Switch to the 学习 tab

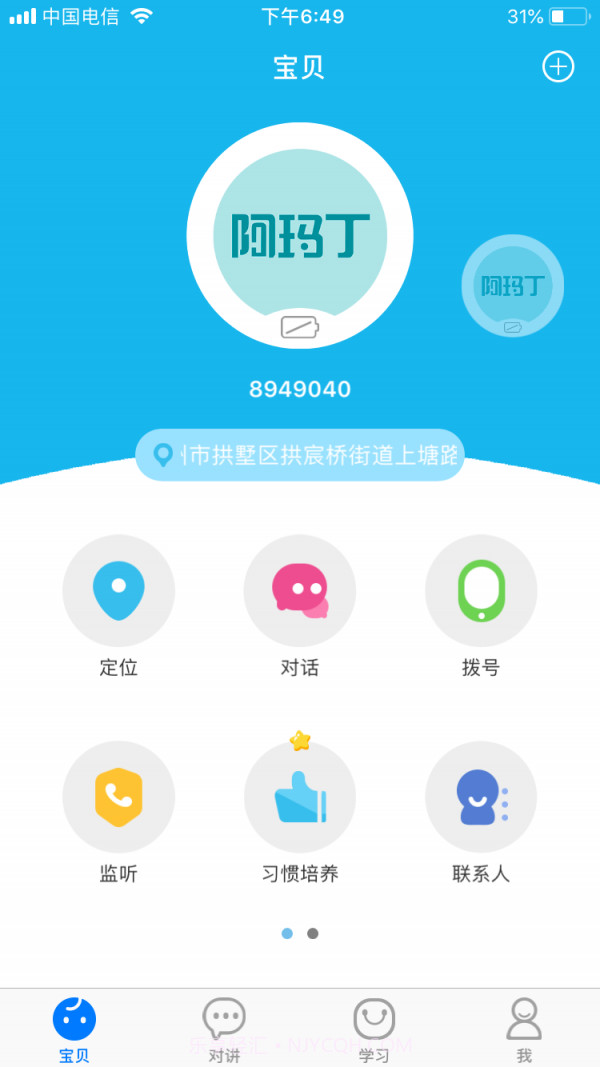pyautogui.click(x=374, y=1028)
